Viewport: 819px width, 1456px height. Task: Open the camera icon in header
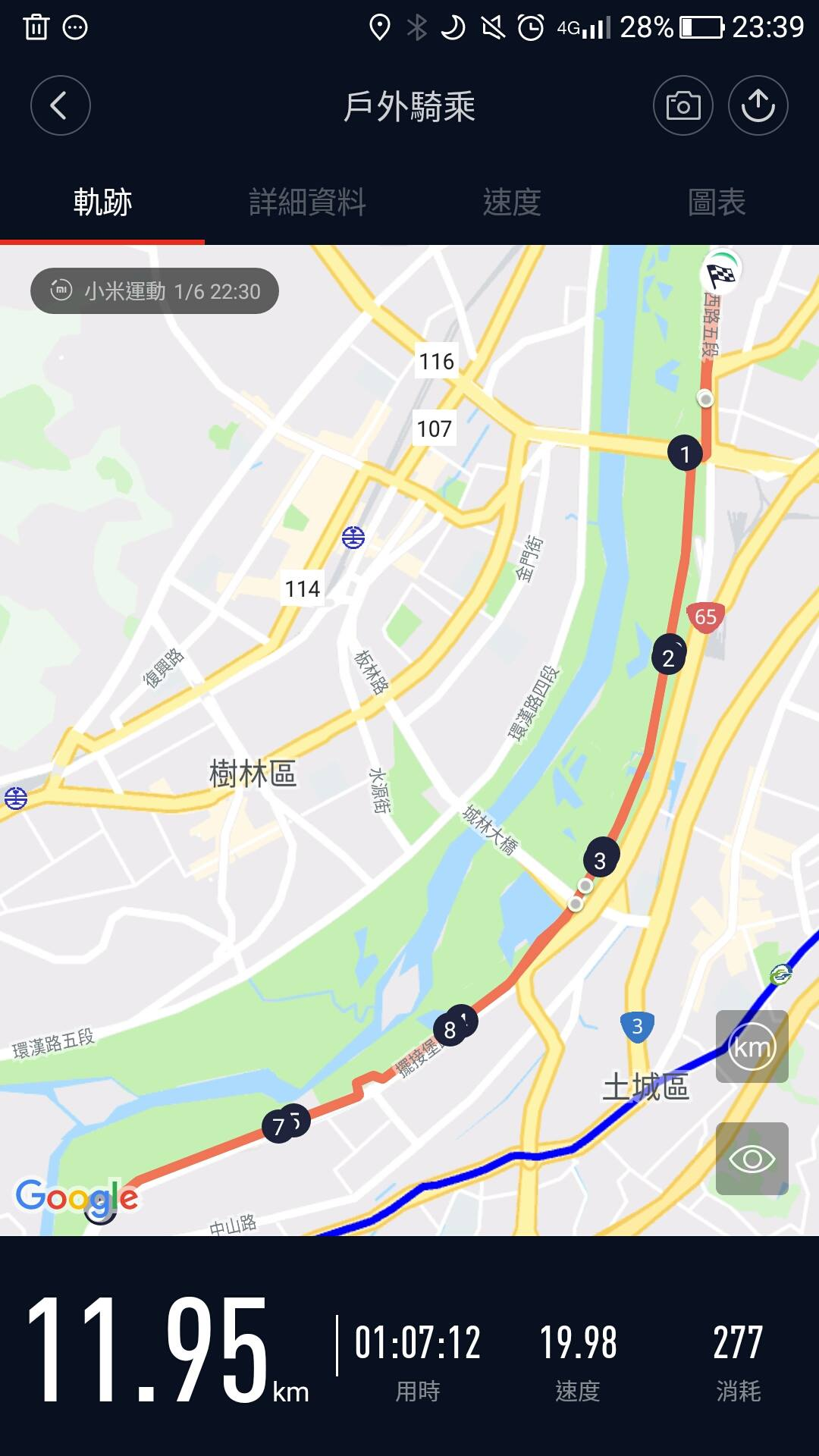(x=682, y=105)
